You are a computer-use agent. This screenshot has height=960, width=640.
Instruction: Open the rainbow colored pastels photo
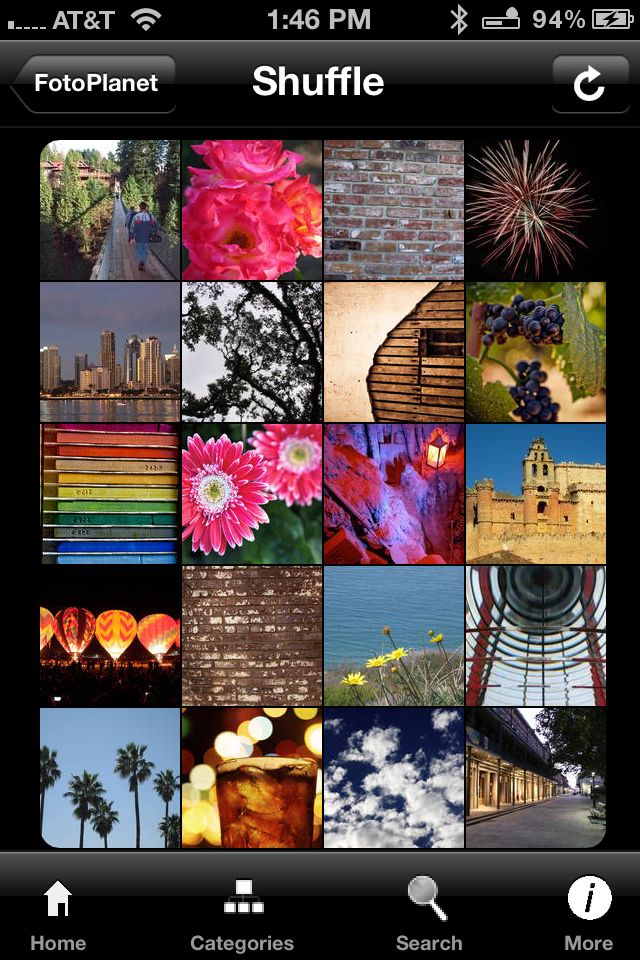point(110,494)
